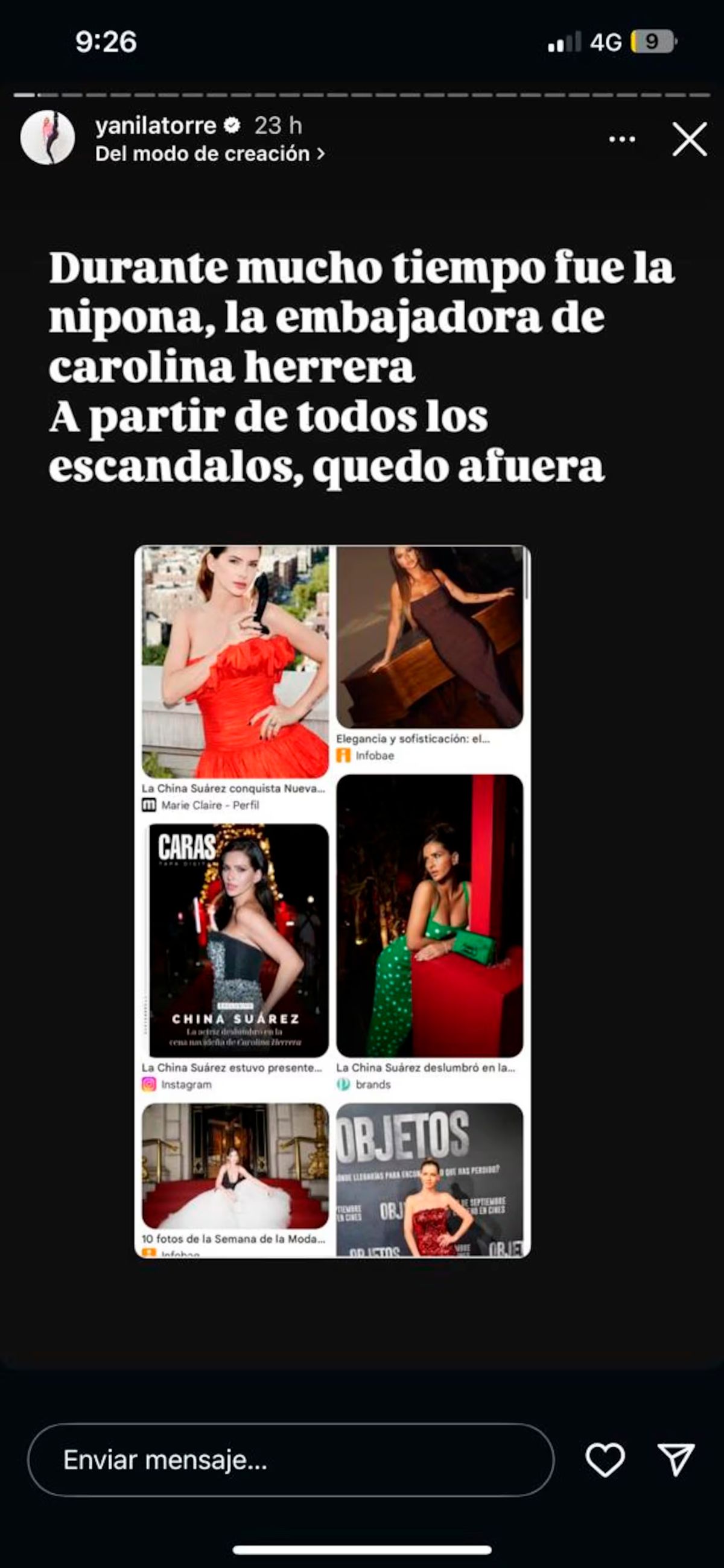Like this story with the heart

(605, 1459)
